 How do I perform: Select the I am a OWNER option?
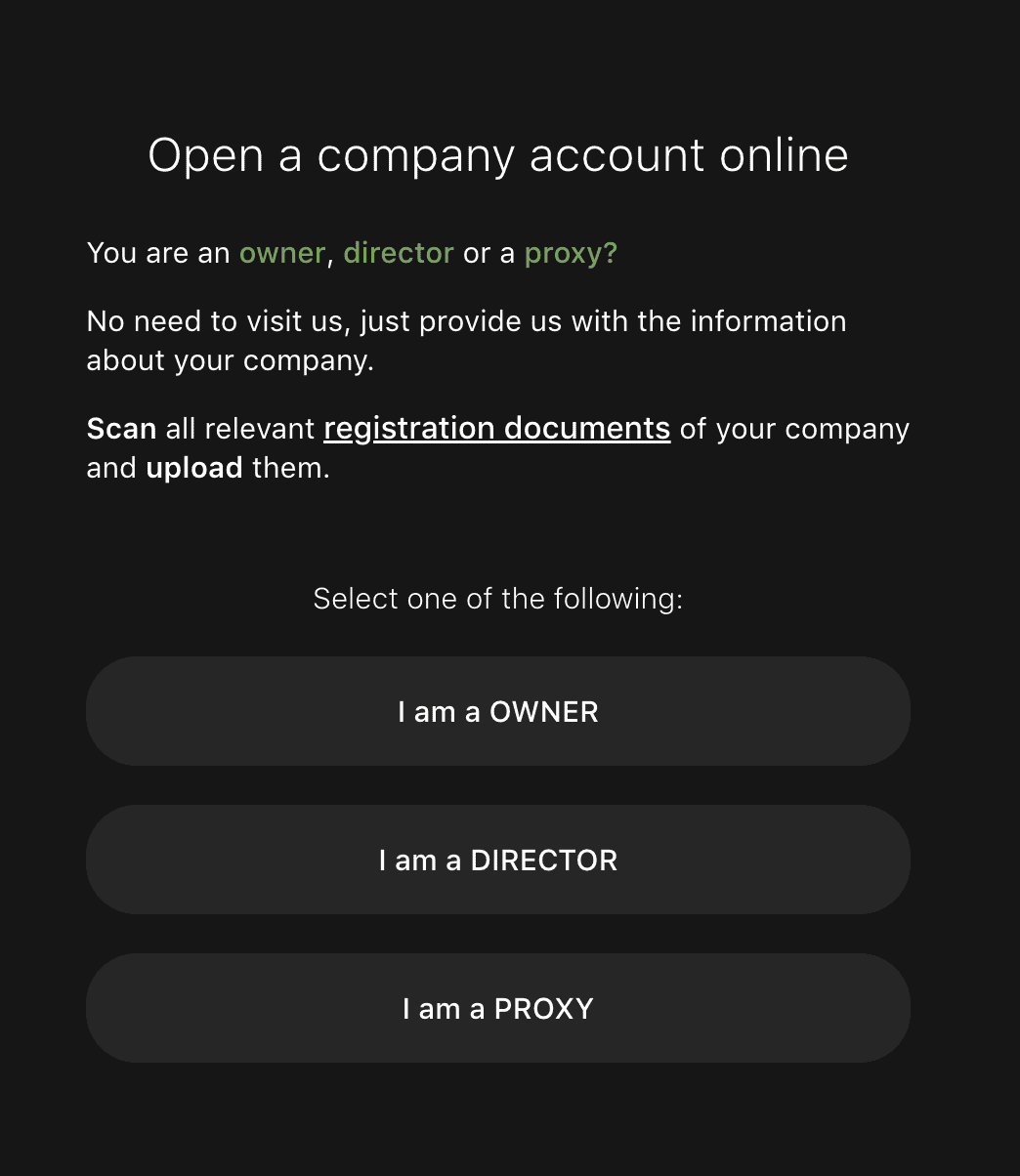498,711
